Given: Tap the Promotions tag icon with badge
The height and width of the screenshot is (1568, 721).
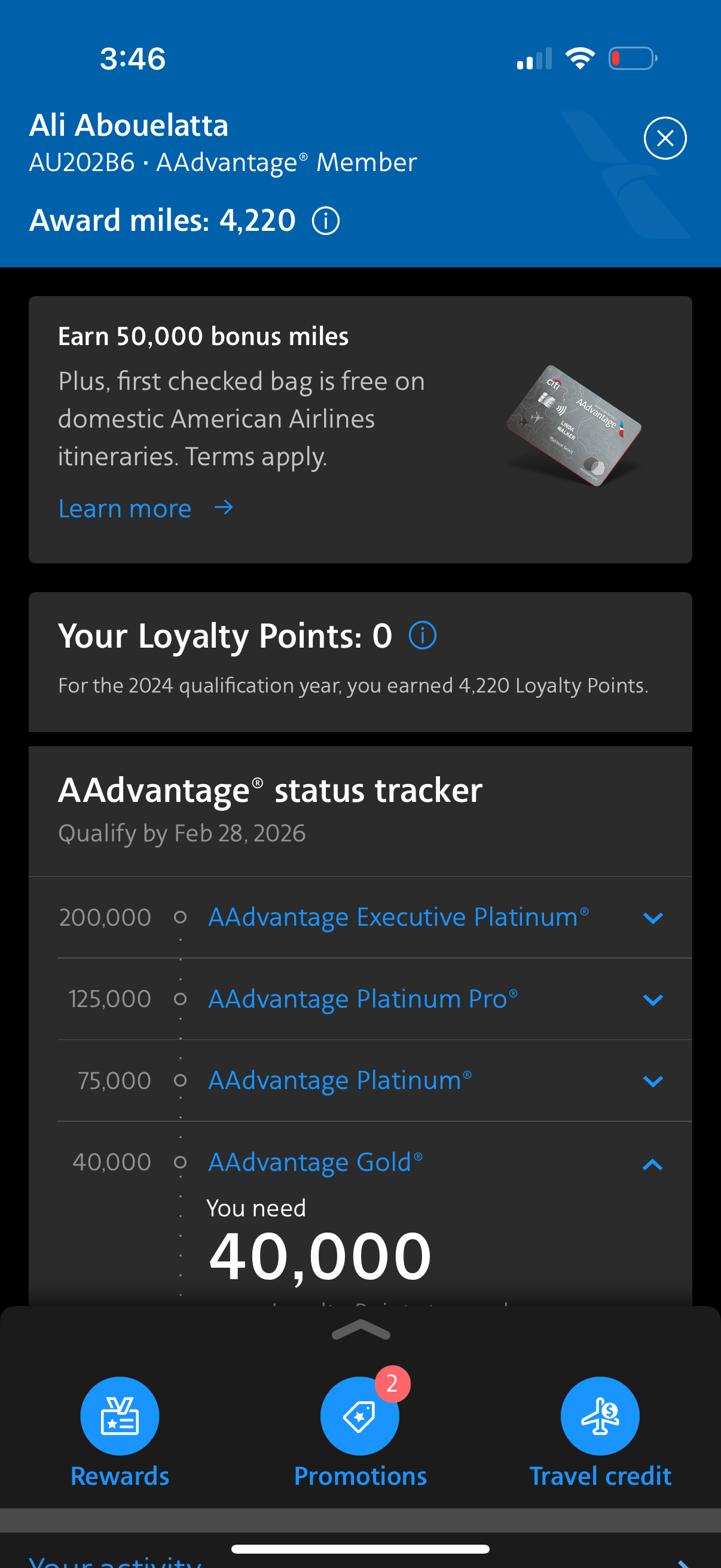Looking at the screenshot, I should [x=360, y=1416].
